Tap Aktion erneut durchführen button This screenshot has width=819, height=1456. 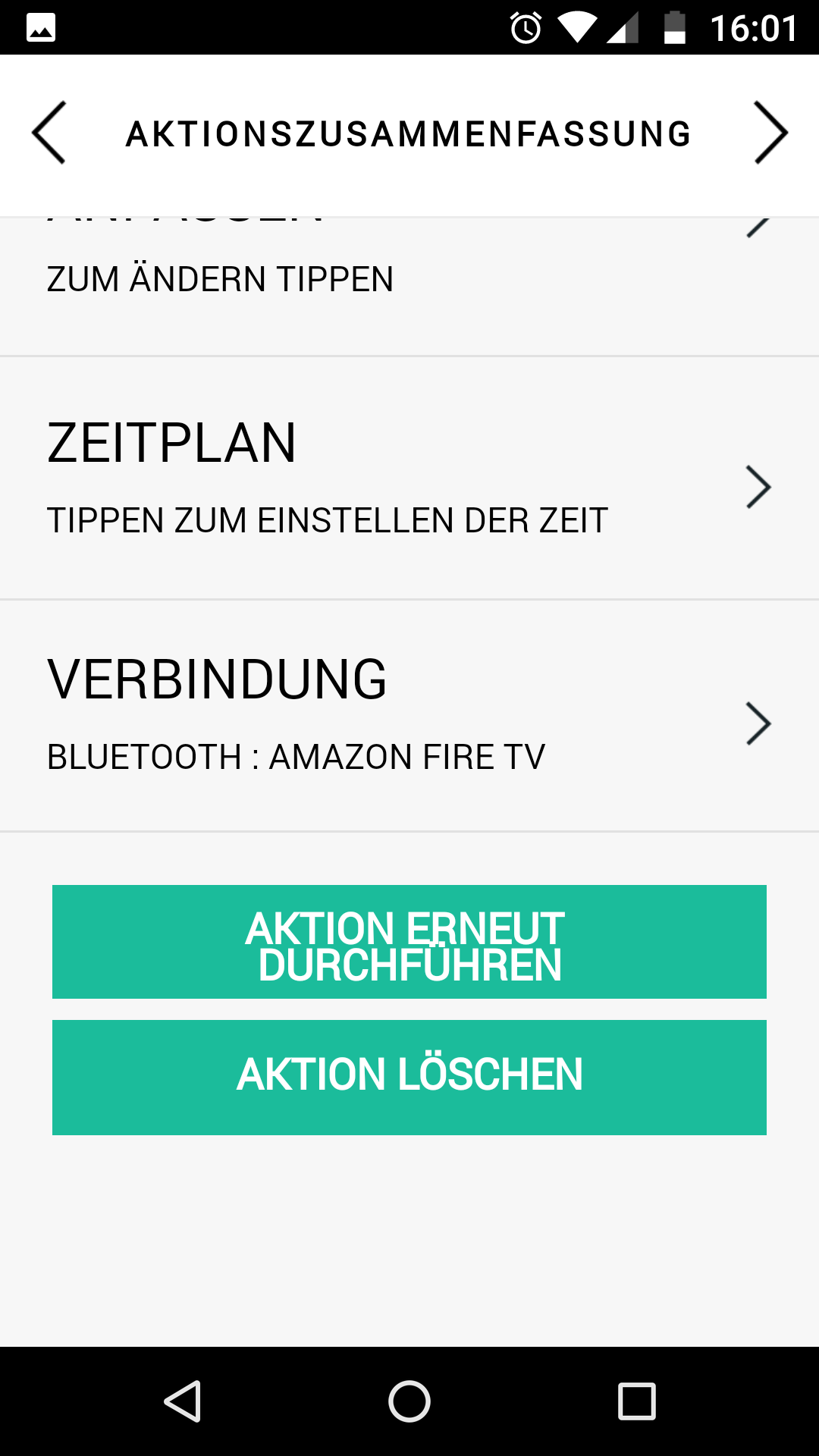tap(409, 942)
